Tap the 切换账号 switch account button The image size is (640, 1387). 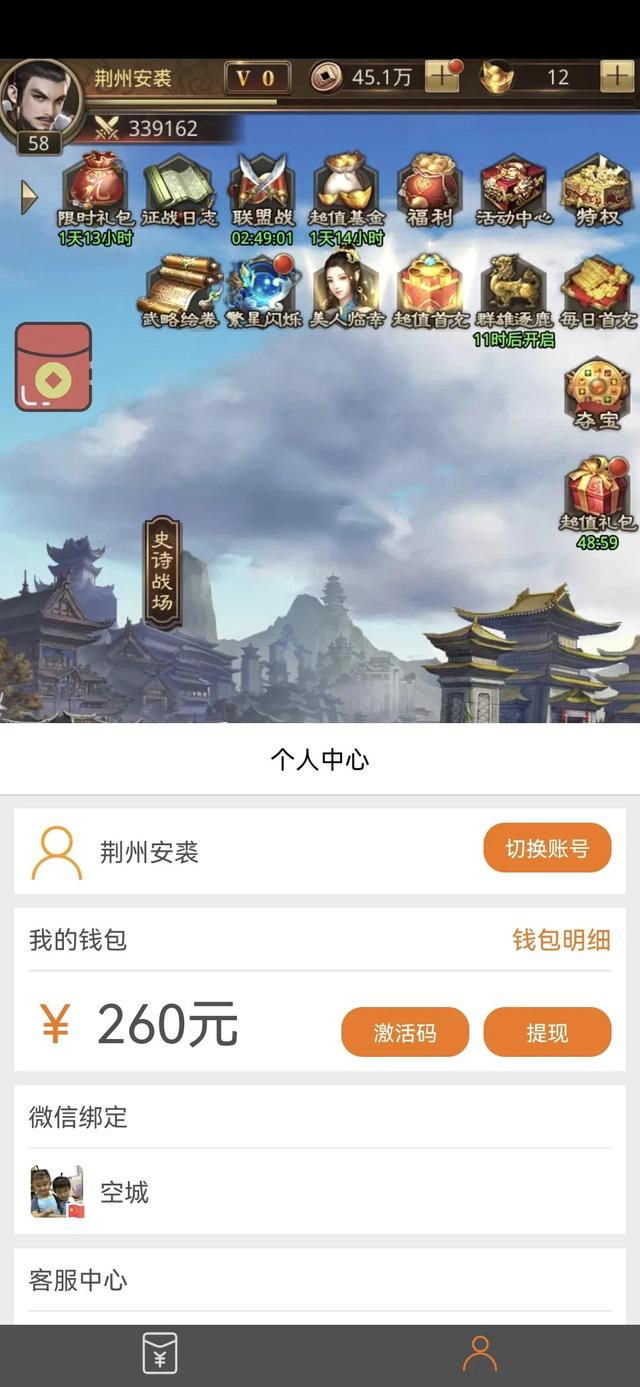pos(547,849)
